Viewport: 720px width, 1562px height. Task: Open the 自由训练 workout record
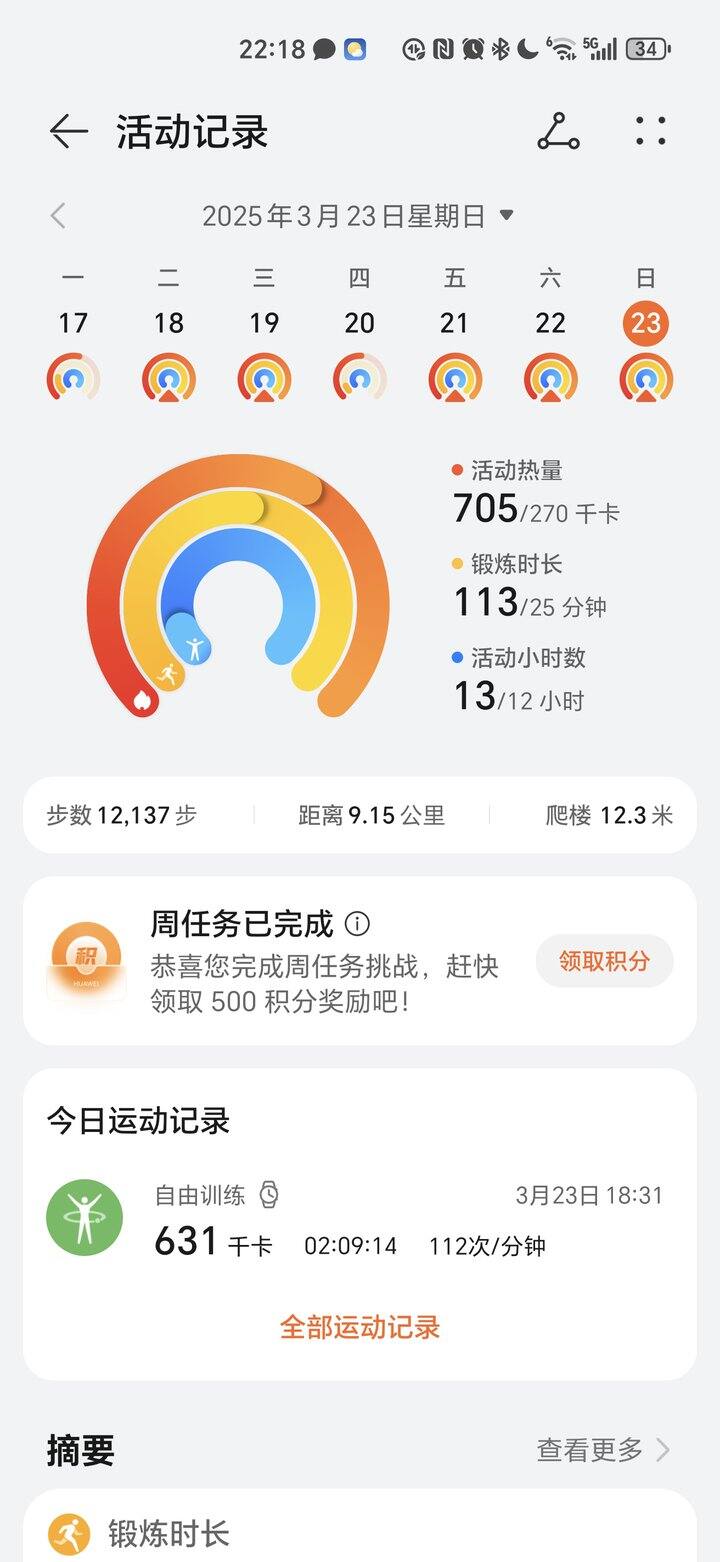pos(360,1220)
